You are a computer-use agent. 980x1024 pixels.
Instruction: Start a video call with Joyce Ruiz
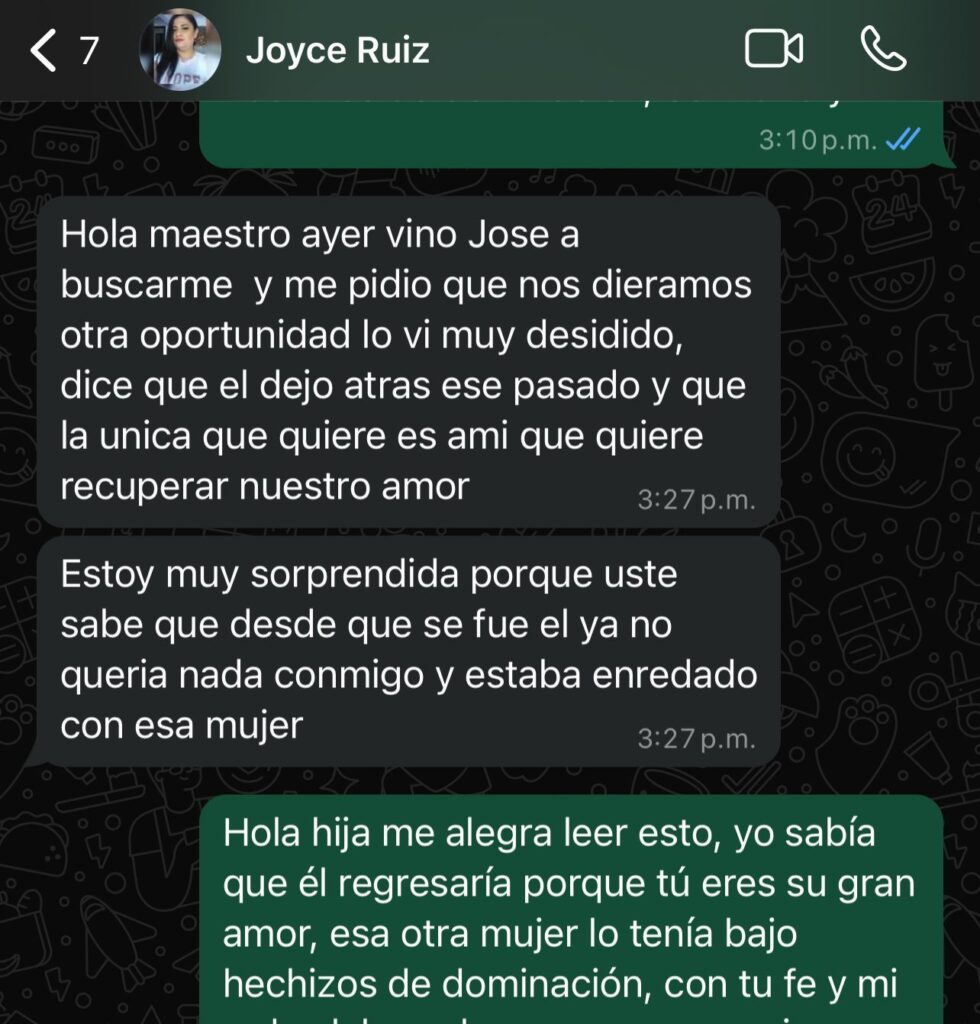774,49
